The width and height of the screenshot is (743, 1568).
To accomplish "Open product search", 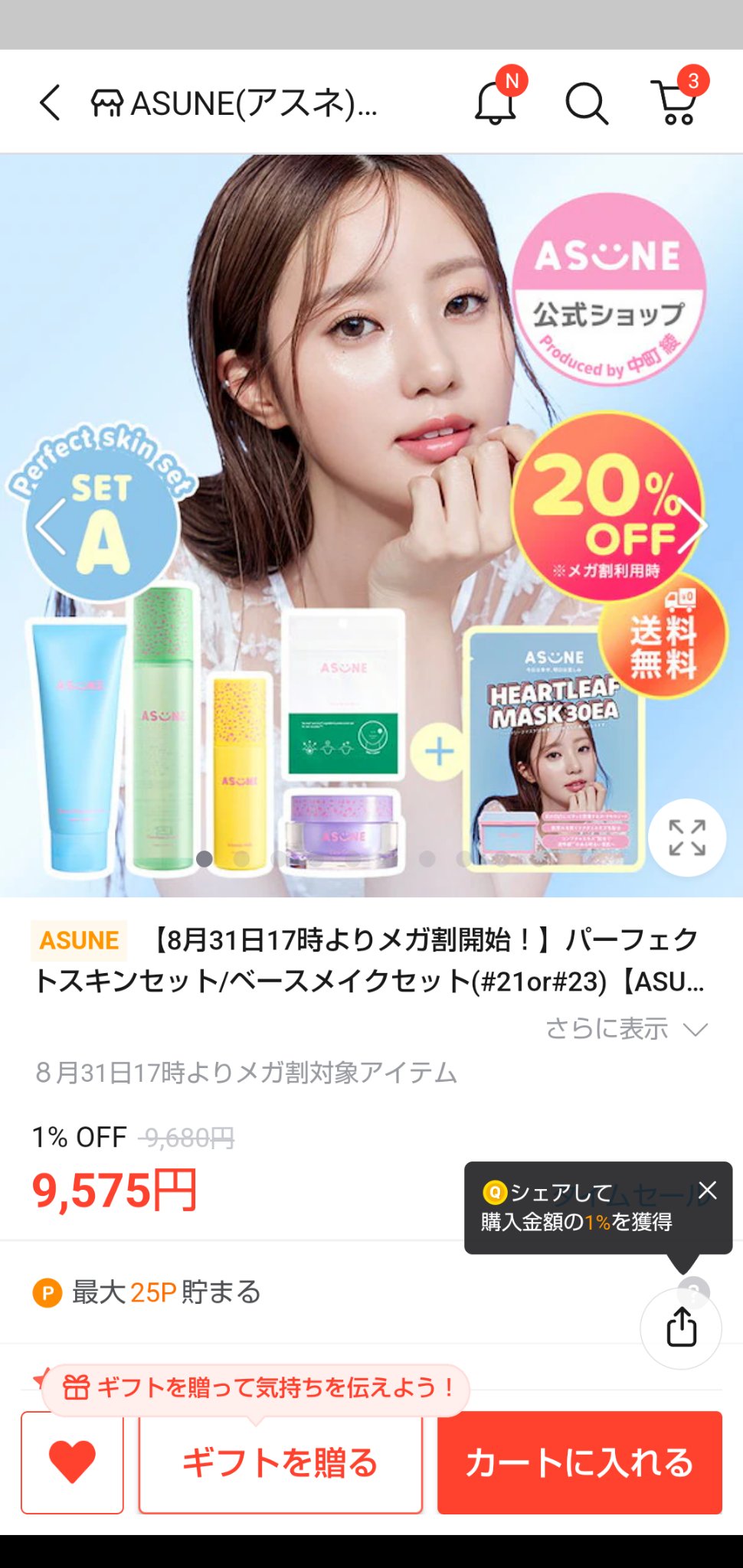I will [587, 103].
